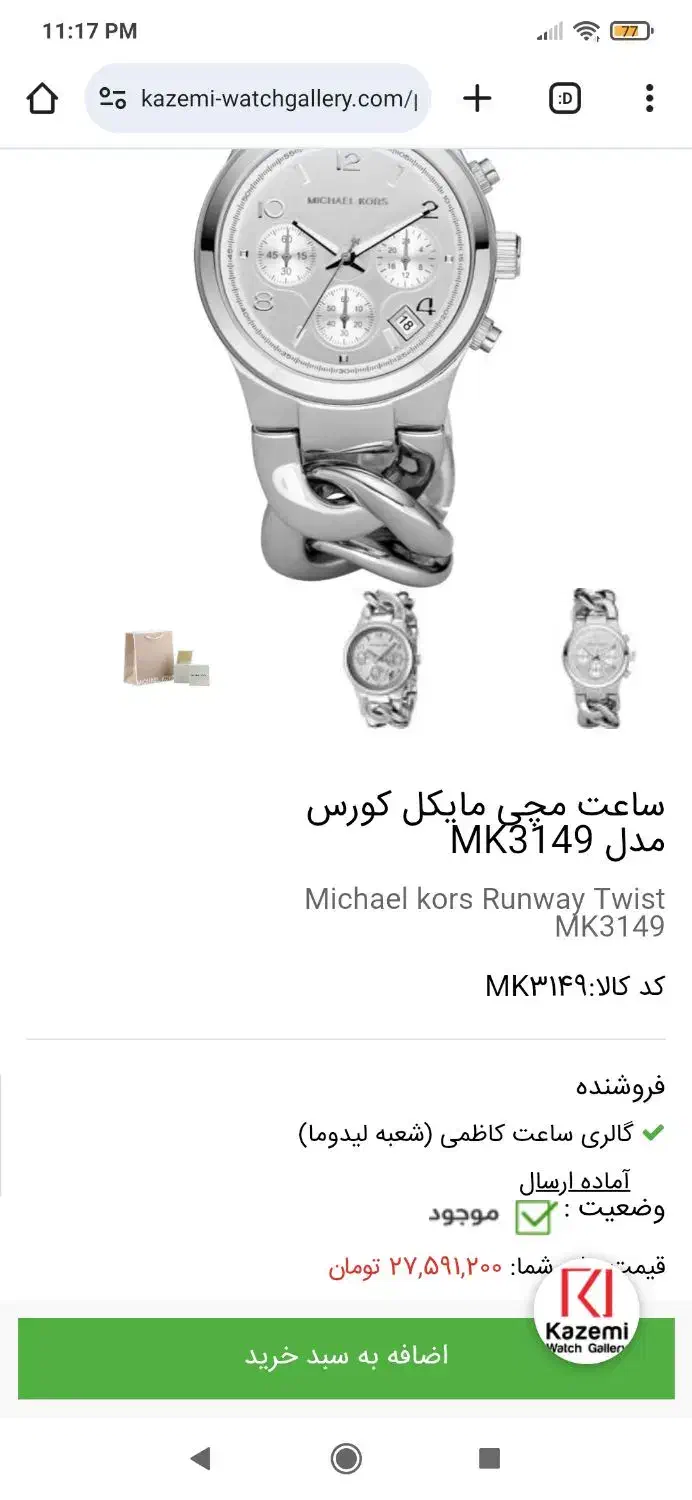The image size is (692, 1500).
Task: Go back with the system back button
Action: [201, 1458]
